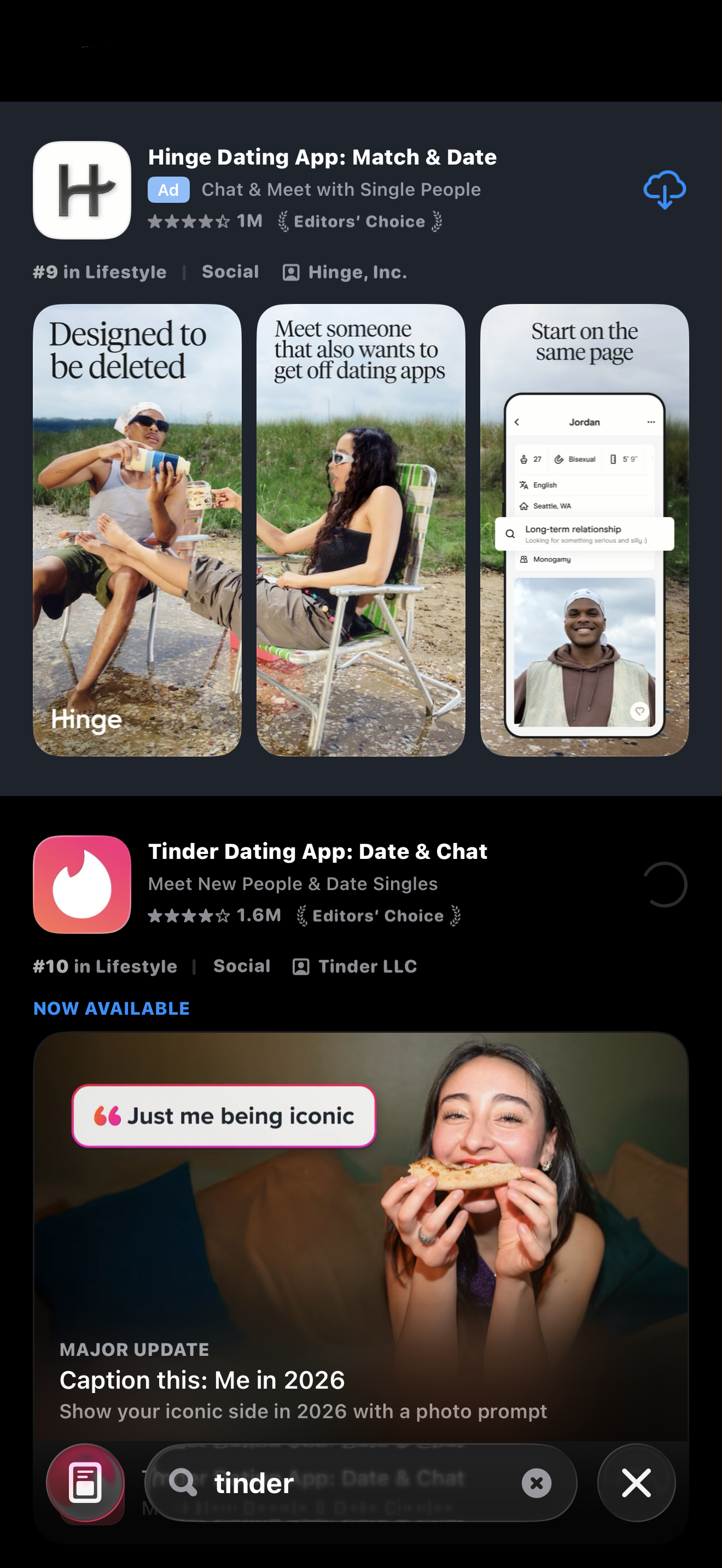Viewport: 722px width, 1568px height.
Task: Tap the loading circle beside Tinder
Action: [664, 885]
